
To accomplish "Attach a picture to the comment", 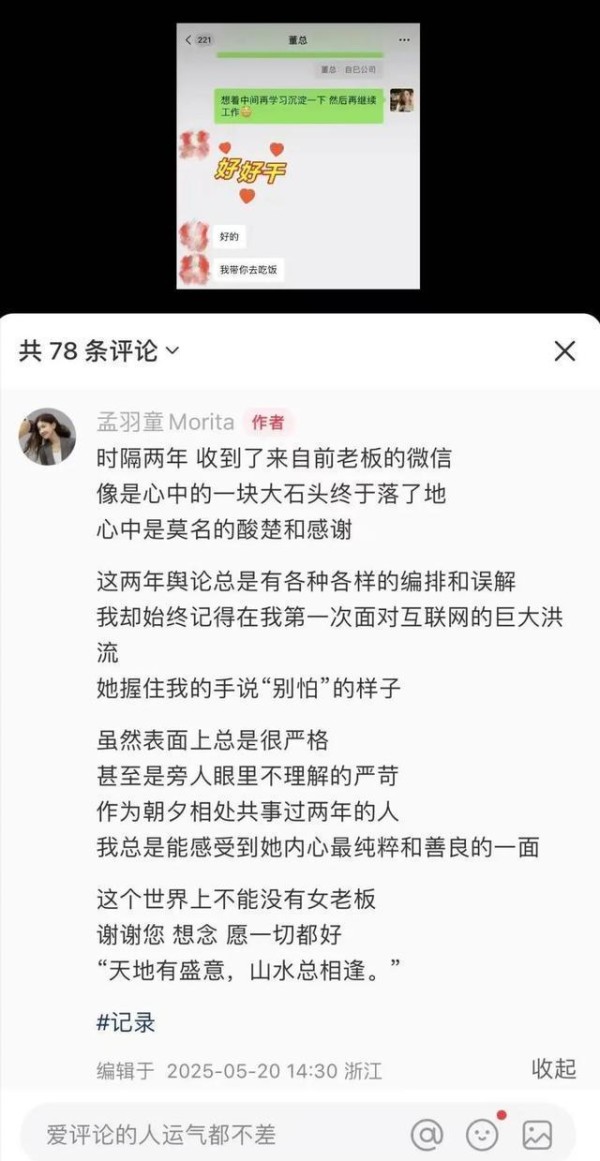I will [x=537, y=1134].
